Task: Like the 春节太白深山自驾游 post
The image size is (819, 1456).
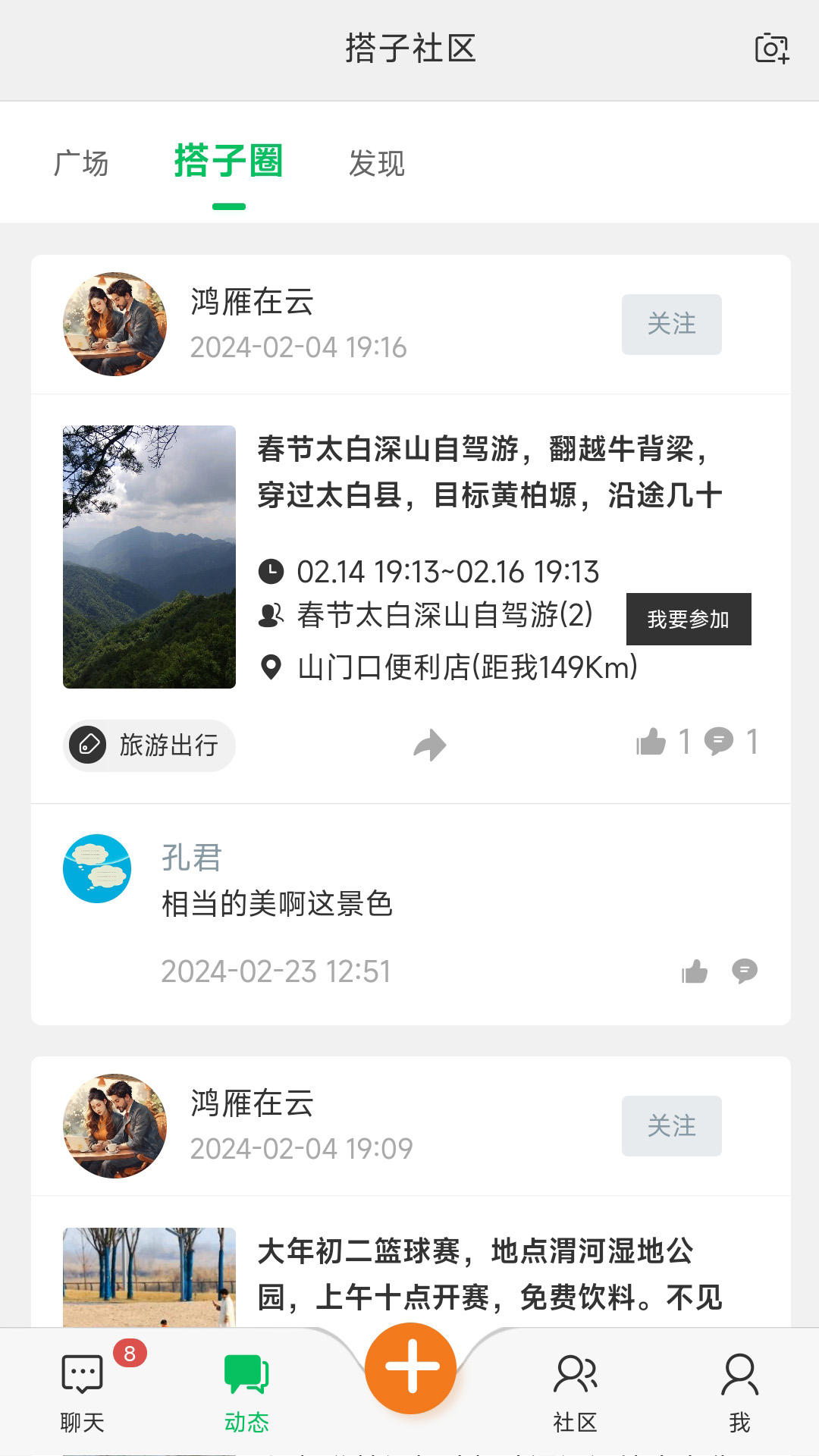Action: (654, 743)
